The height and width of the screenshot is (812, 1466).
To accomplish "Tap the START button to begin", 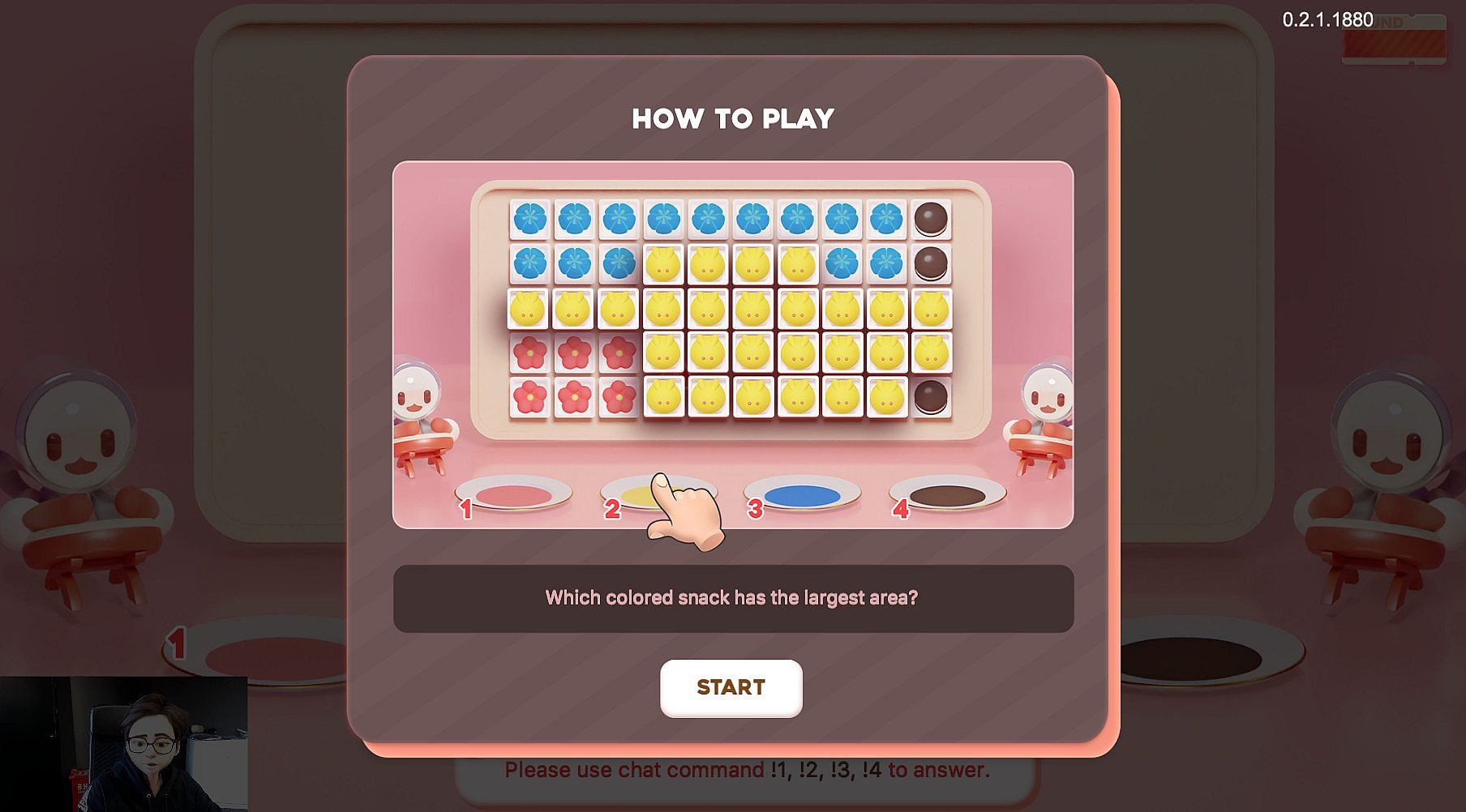I will 731,687.
